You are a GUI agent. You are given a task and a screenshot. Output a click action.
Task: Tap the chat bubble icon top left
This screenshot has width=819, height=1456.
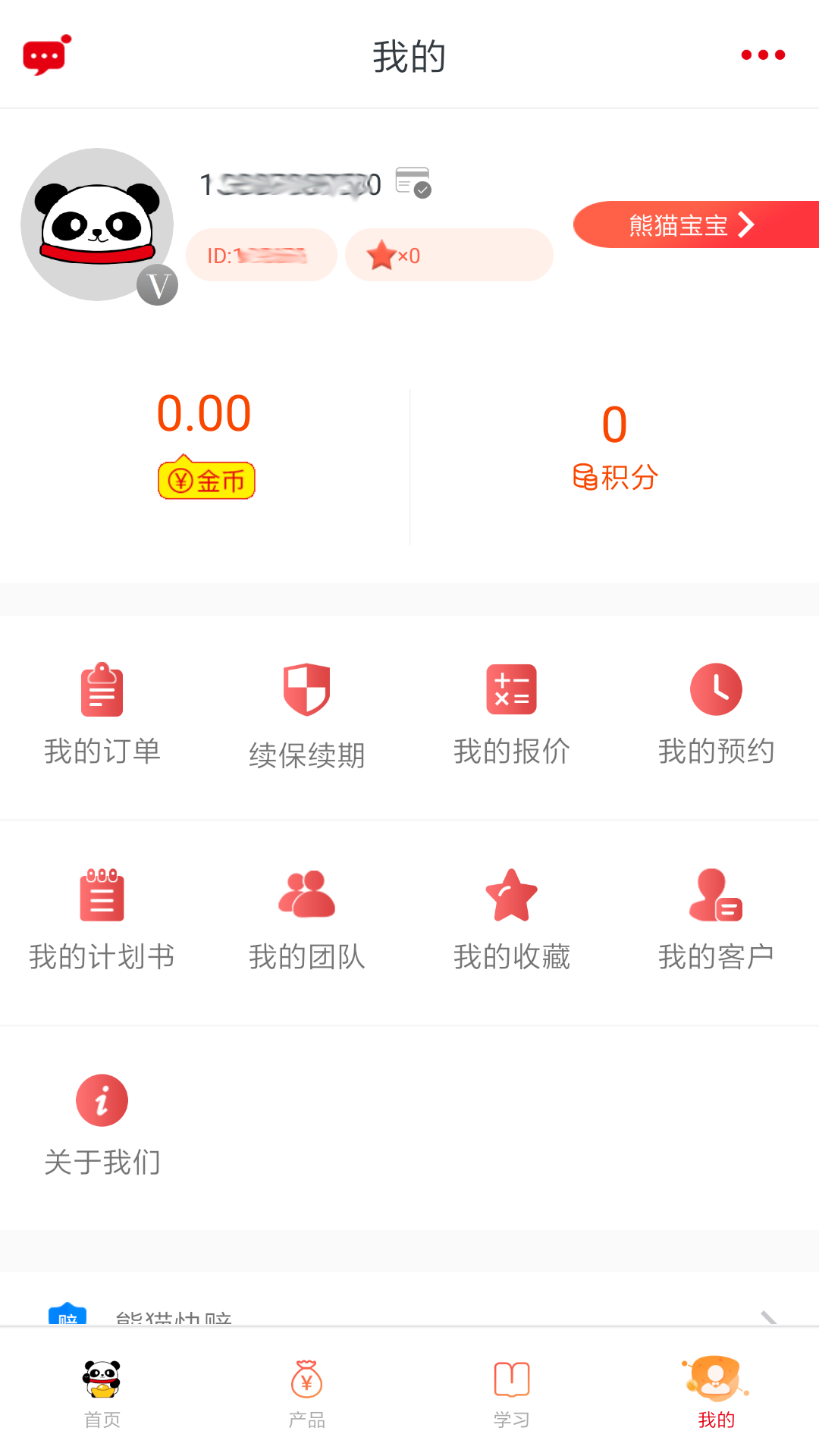pos(45,53)
